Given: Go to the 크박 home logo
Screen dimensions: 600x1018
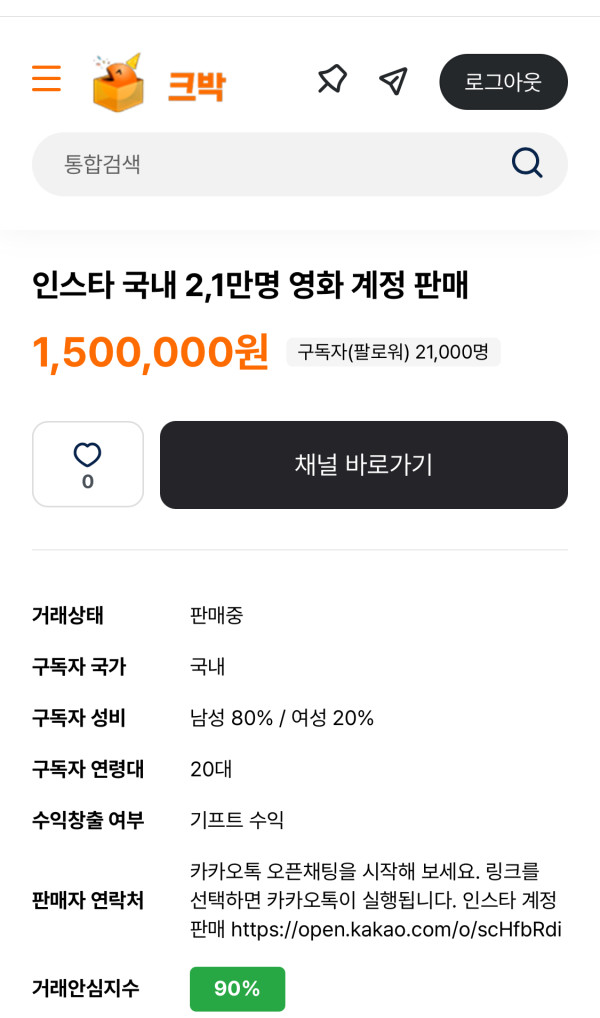Looking at the screenshot, I should coord(158,82).
